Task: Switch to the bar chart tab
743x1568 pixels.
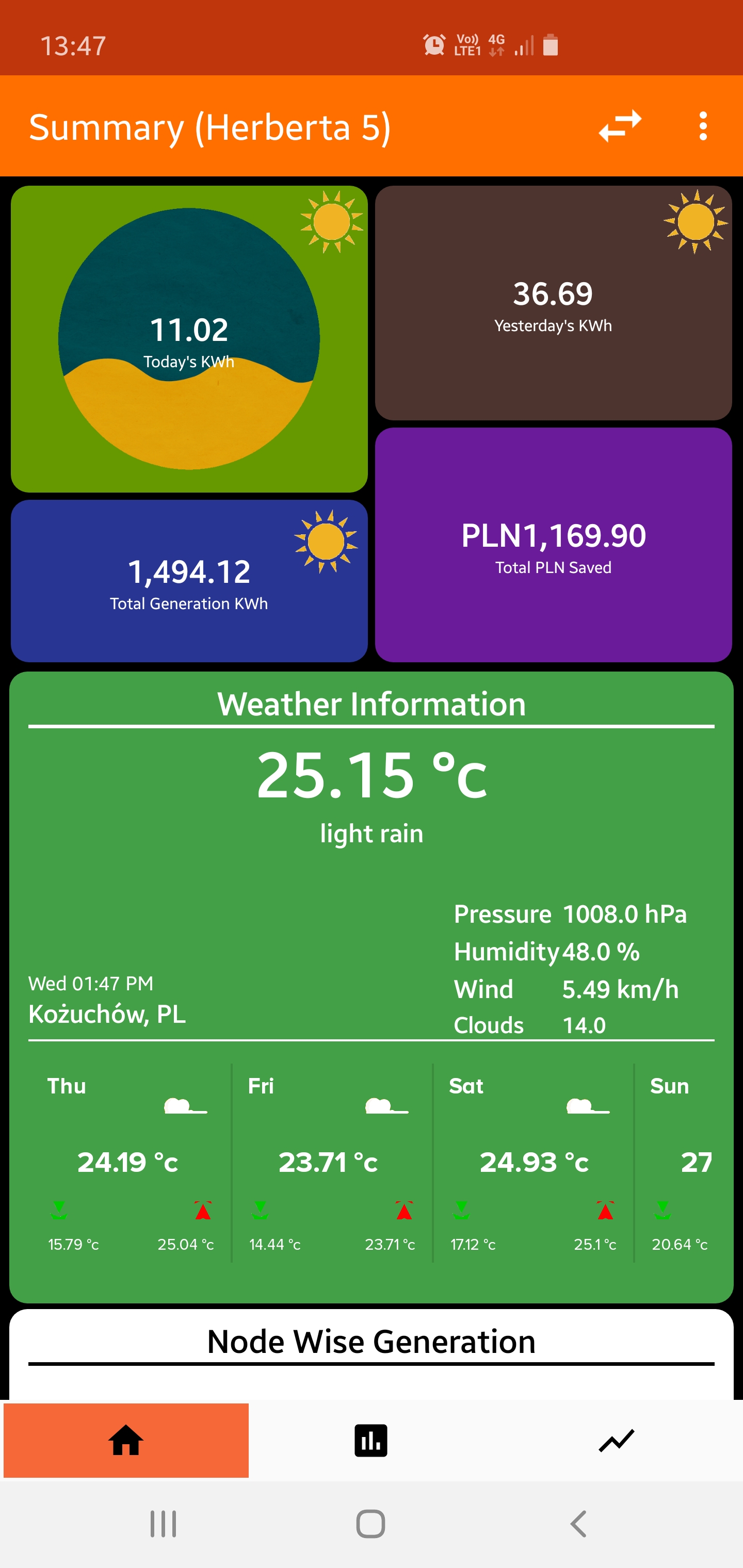Action: click(371, 1440)
